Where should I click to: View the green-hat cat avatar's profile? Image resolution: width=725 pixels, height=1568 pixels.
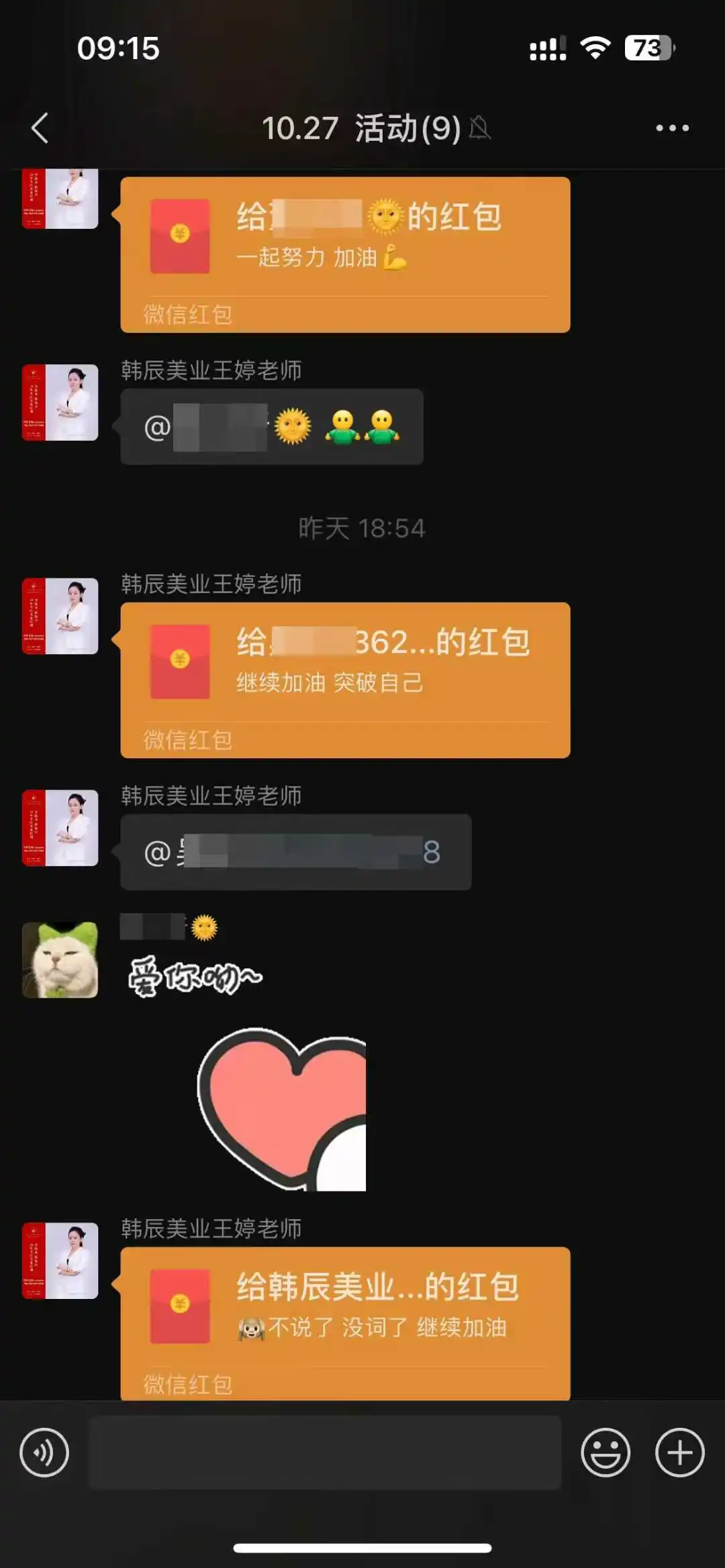click(60, 959)
